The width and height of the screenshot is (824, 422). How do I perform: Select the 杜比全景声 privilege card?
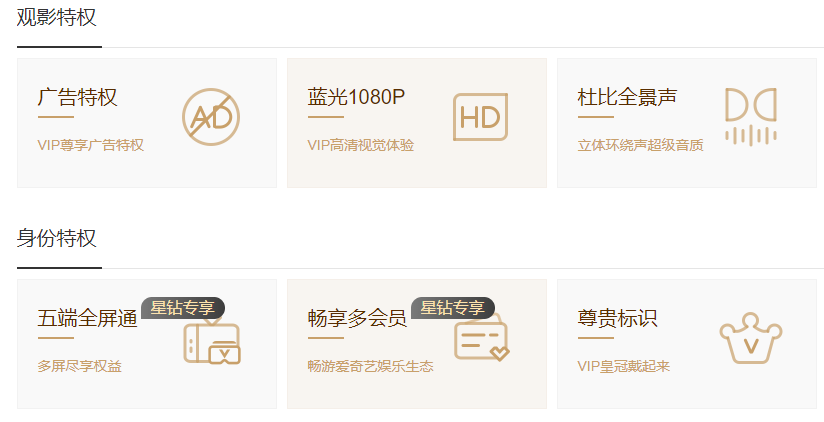click(686, 122)
